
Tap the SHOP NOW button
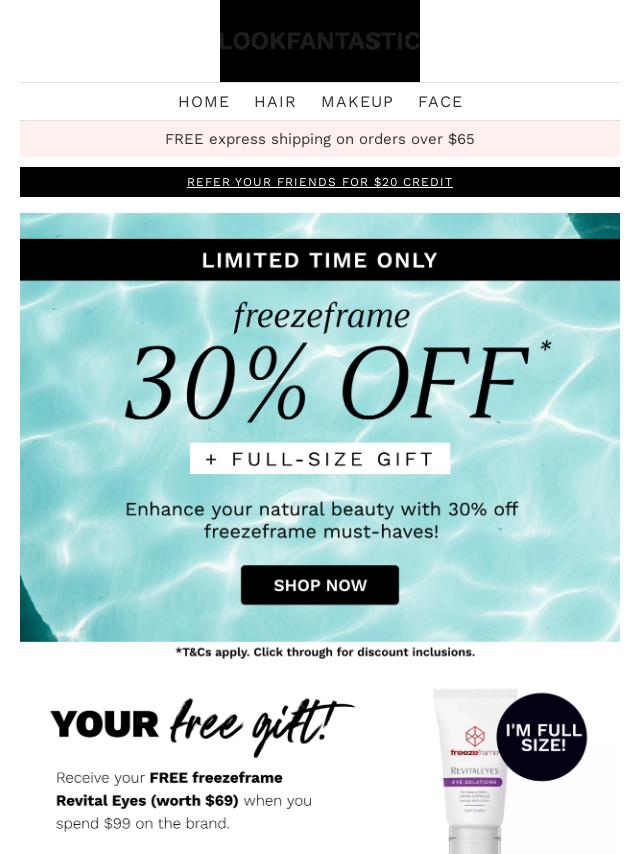[320, 585]
